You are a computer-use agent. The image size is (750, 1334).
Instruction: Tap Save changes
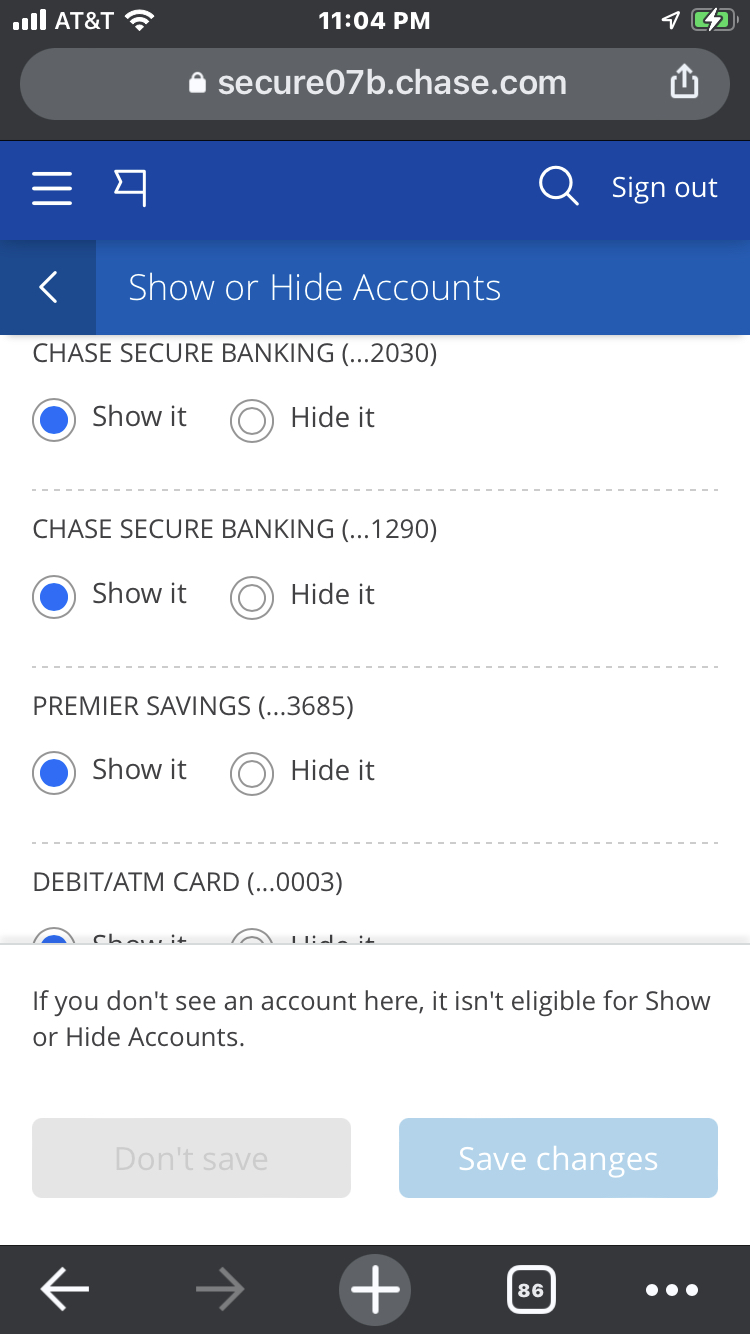(x=558, y=1158)
